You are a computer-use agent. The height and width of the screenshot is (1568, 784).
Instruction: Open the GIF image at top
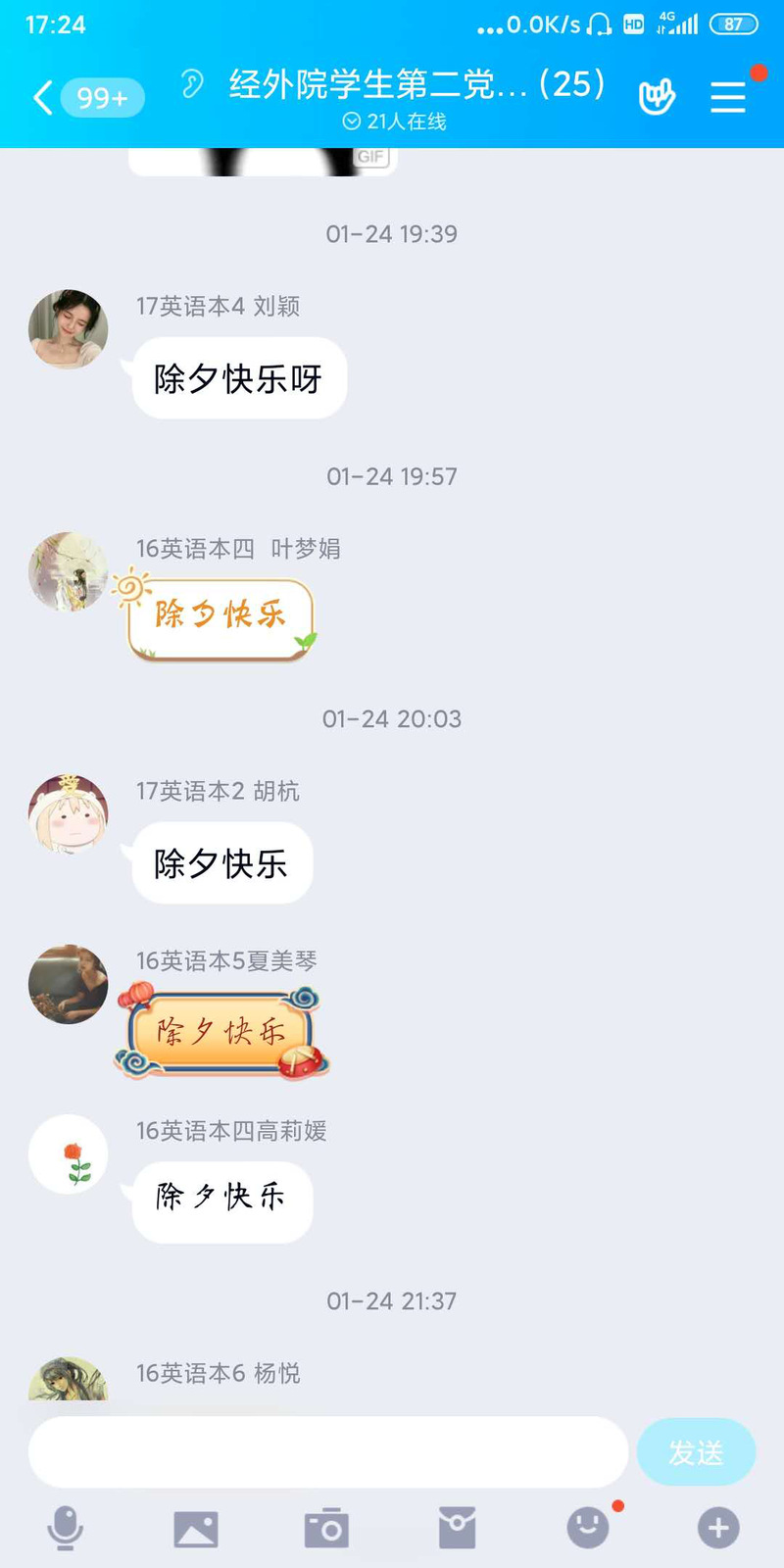click(263, 162)
